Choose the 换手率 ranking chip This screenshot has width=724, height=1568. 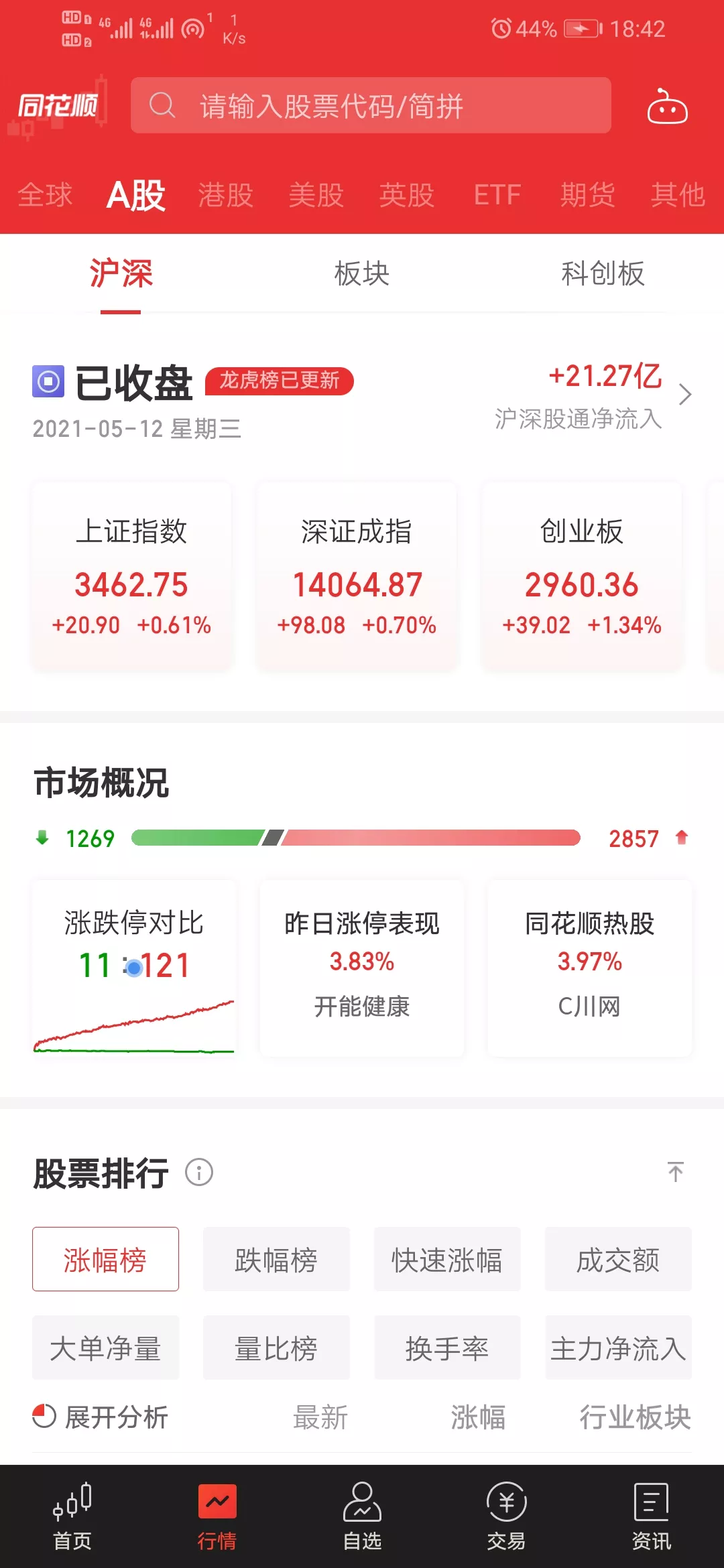(x=447, y=1348)
